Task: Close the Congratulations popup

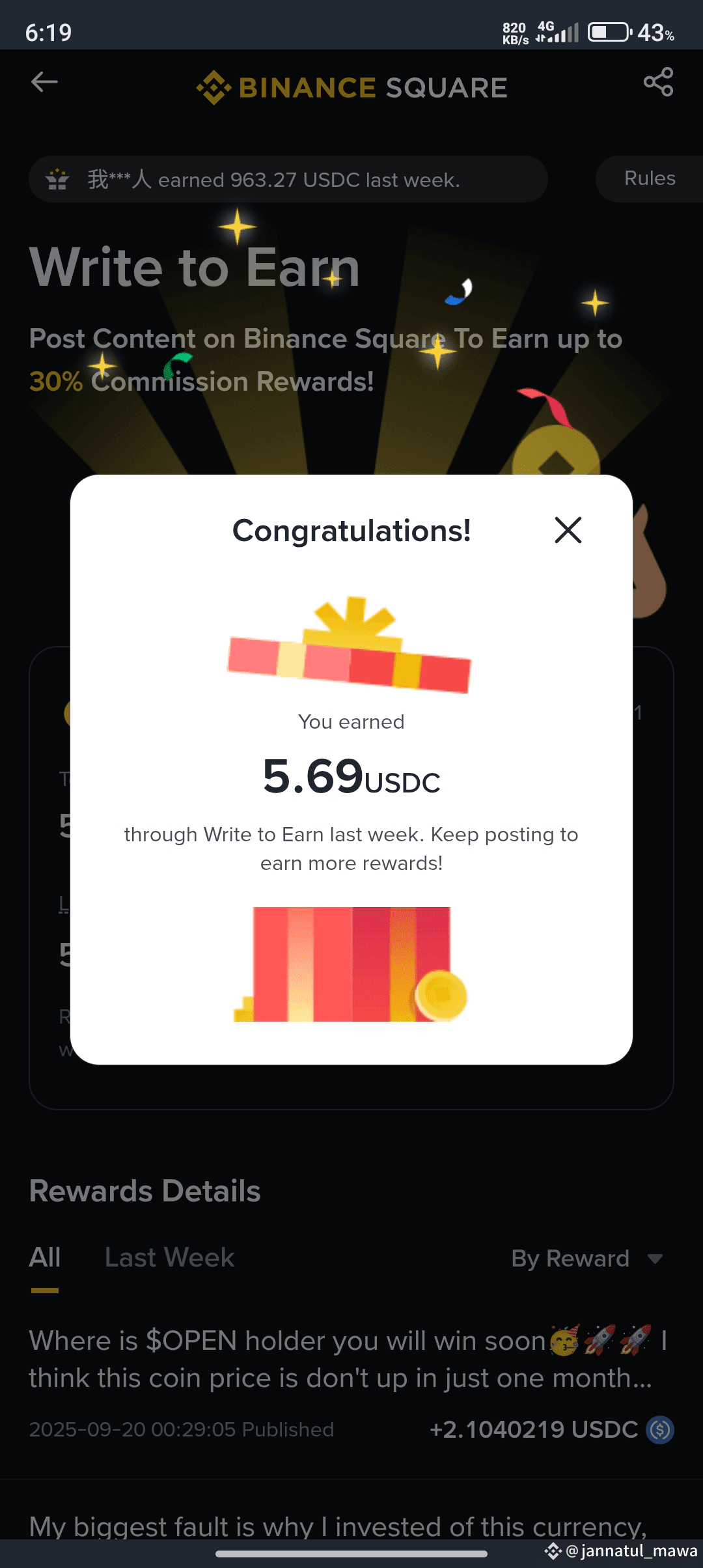Action: [x=568, y=530]
